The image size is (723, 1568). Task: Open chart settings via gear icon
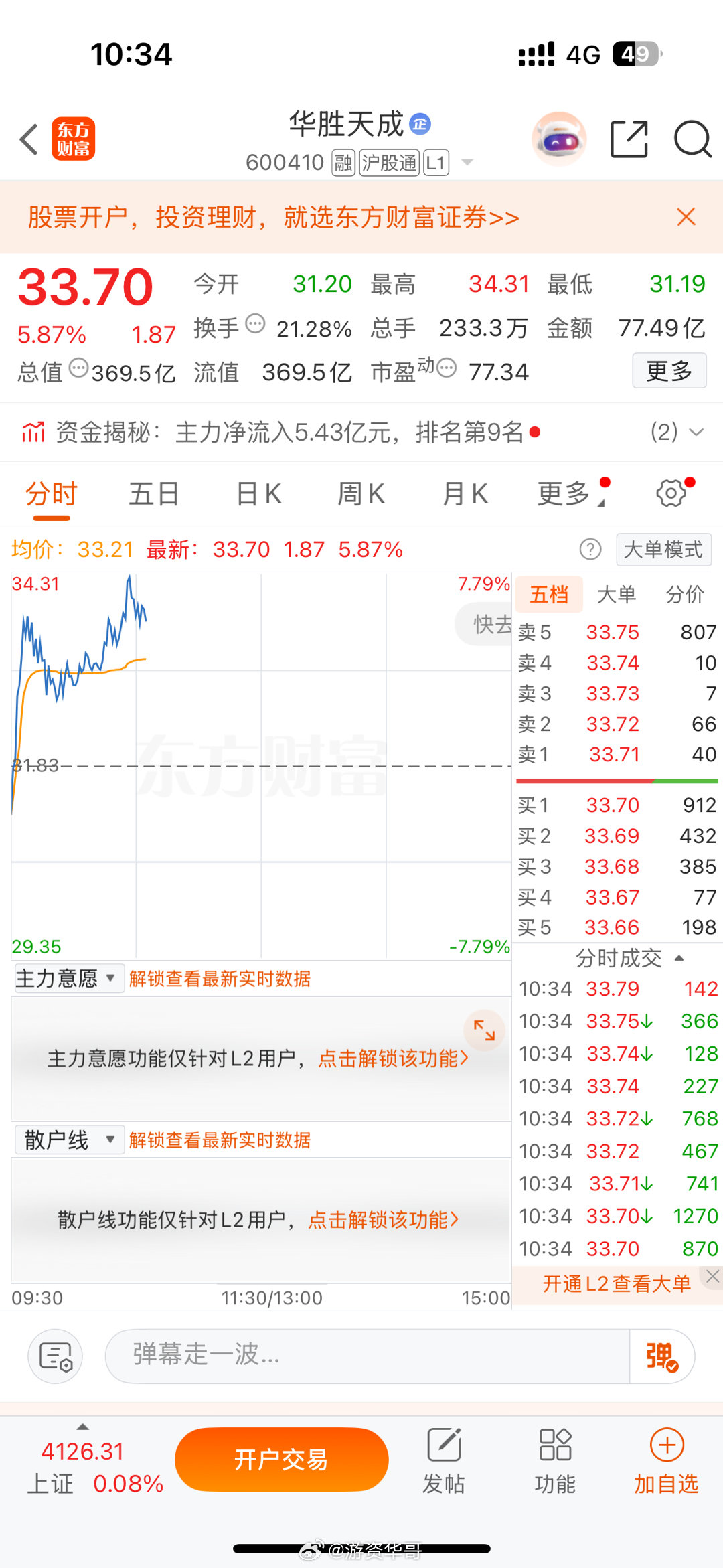click(x=670, y=493)
